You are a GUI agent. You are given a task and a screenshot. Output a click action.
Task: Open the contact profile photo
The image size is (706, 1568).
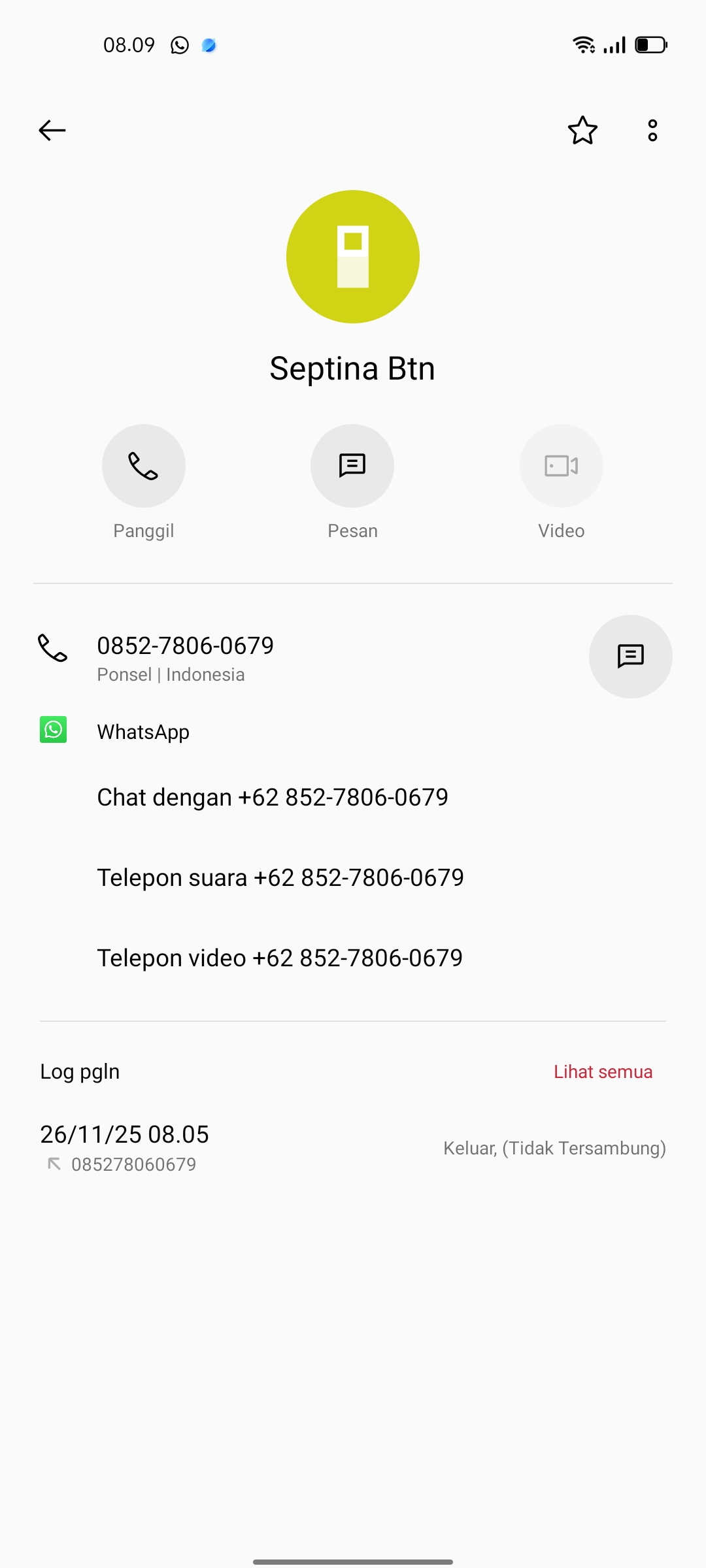[352, 257]
